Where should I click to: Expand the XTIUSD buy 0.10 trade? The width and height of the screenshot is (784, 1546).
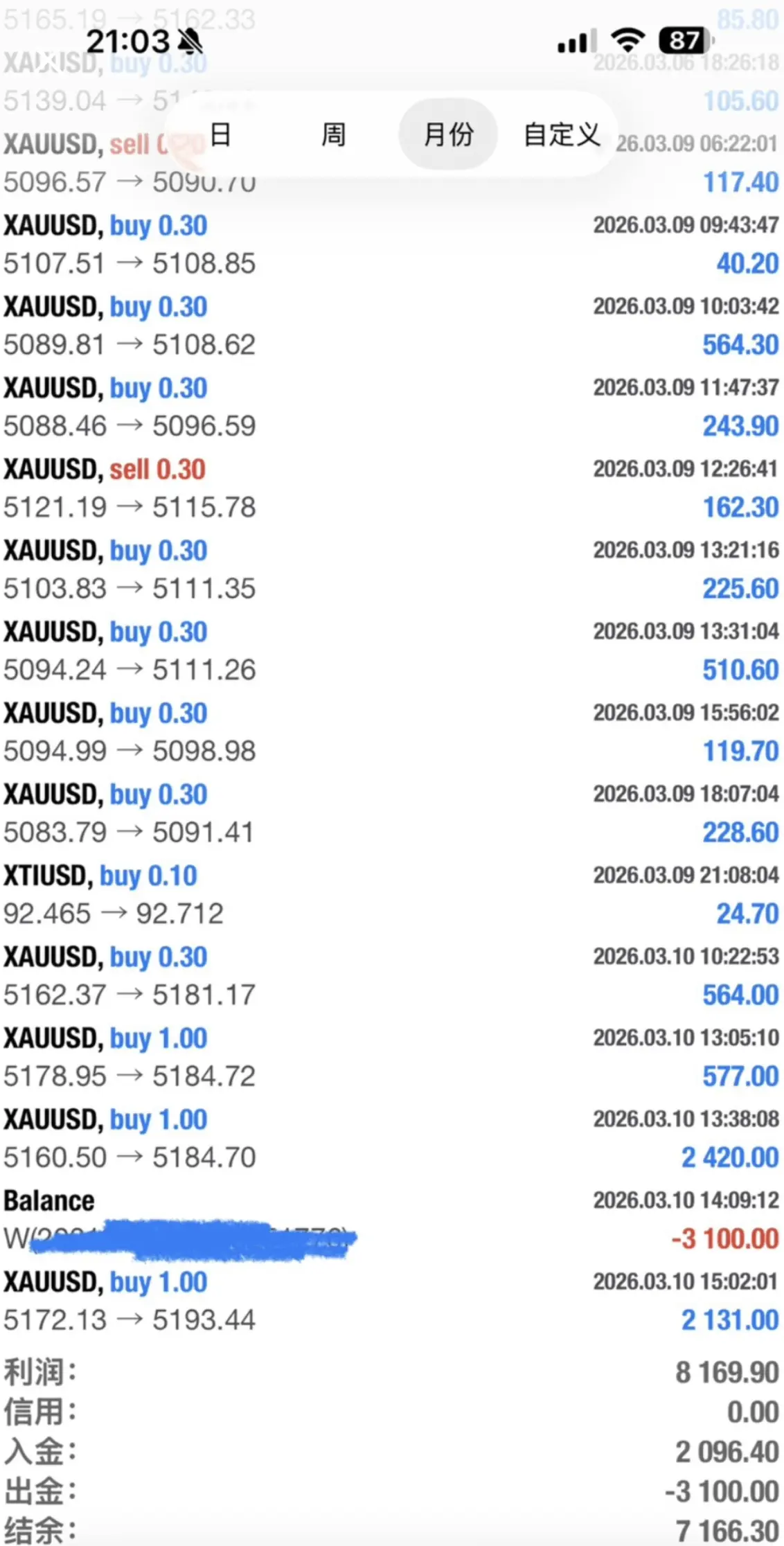coord(392,894)
